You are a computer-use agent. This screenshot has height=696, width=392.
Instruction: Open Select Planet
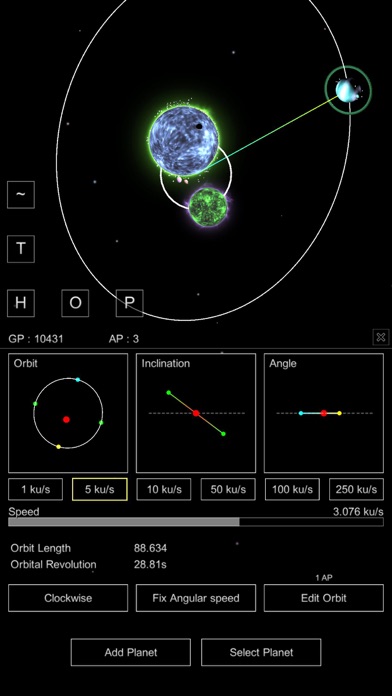261,652
